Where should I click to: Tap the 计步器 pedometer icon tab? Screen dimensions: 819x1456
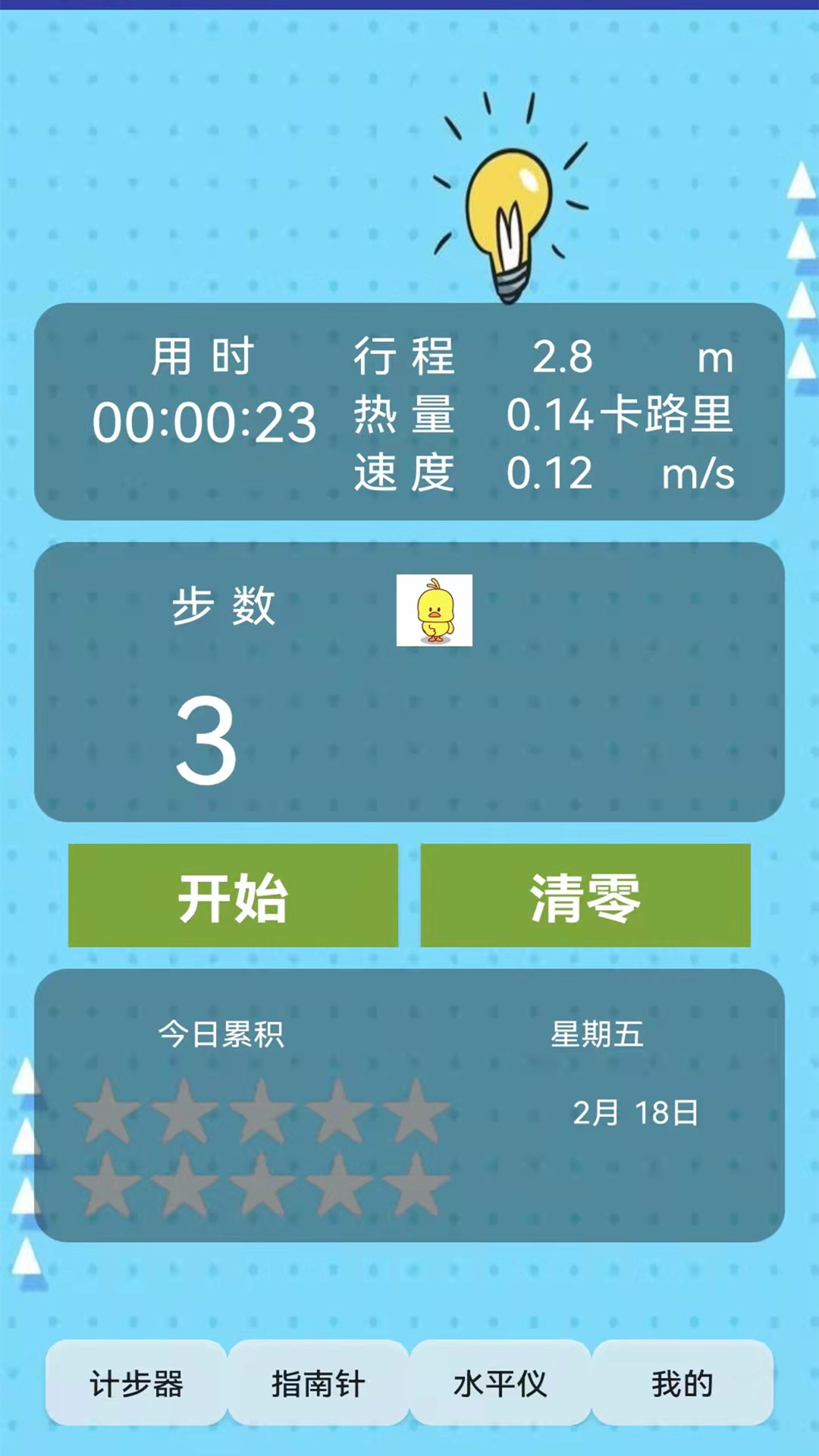click(x=138, y=1382)
